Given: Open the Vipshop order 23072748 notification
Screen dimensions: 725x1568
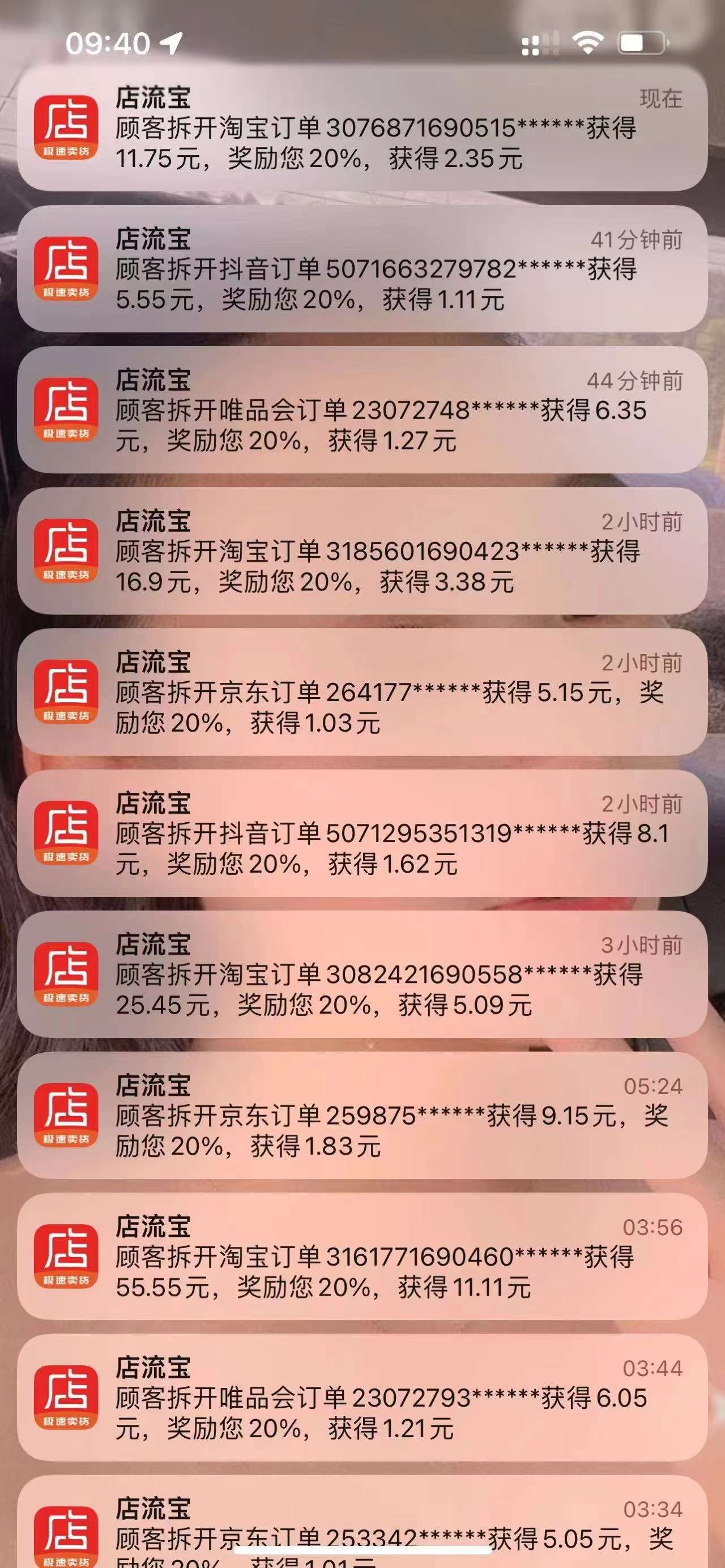Looking at the screenshot, I should point(362,410).
